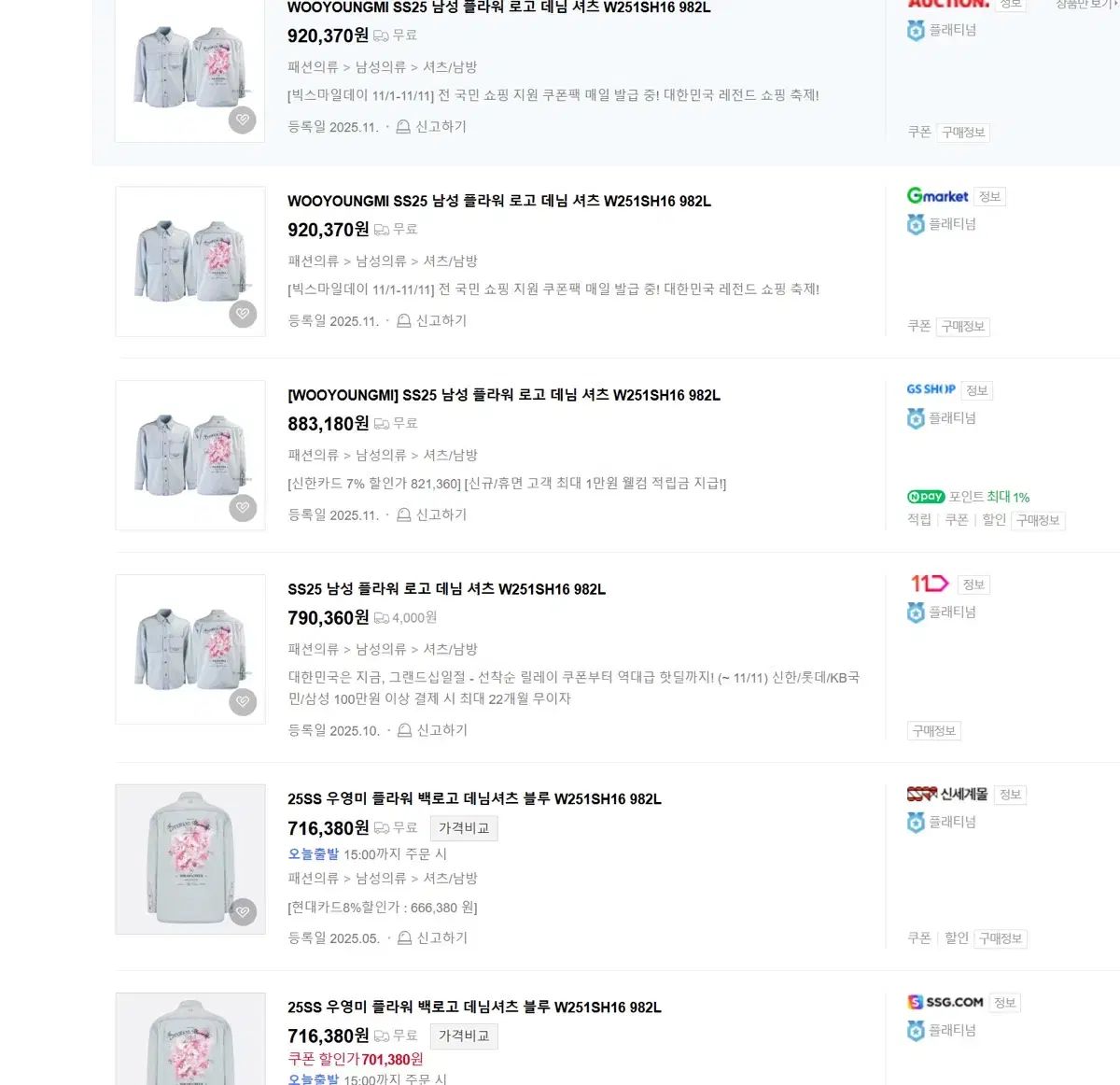Report the 11번가 listing via 신고하기

click(432, 730)
